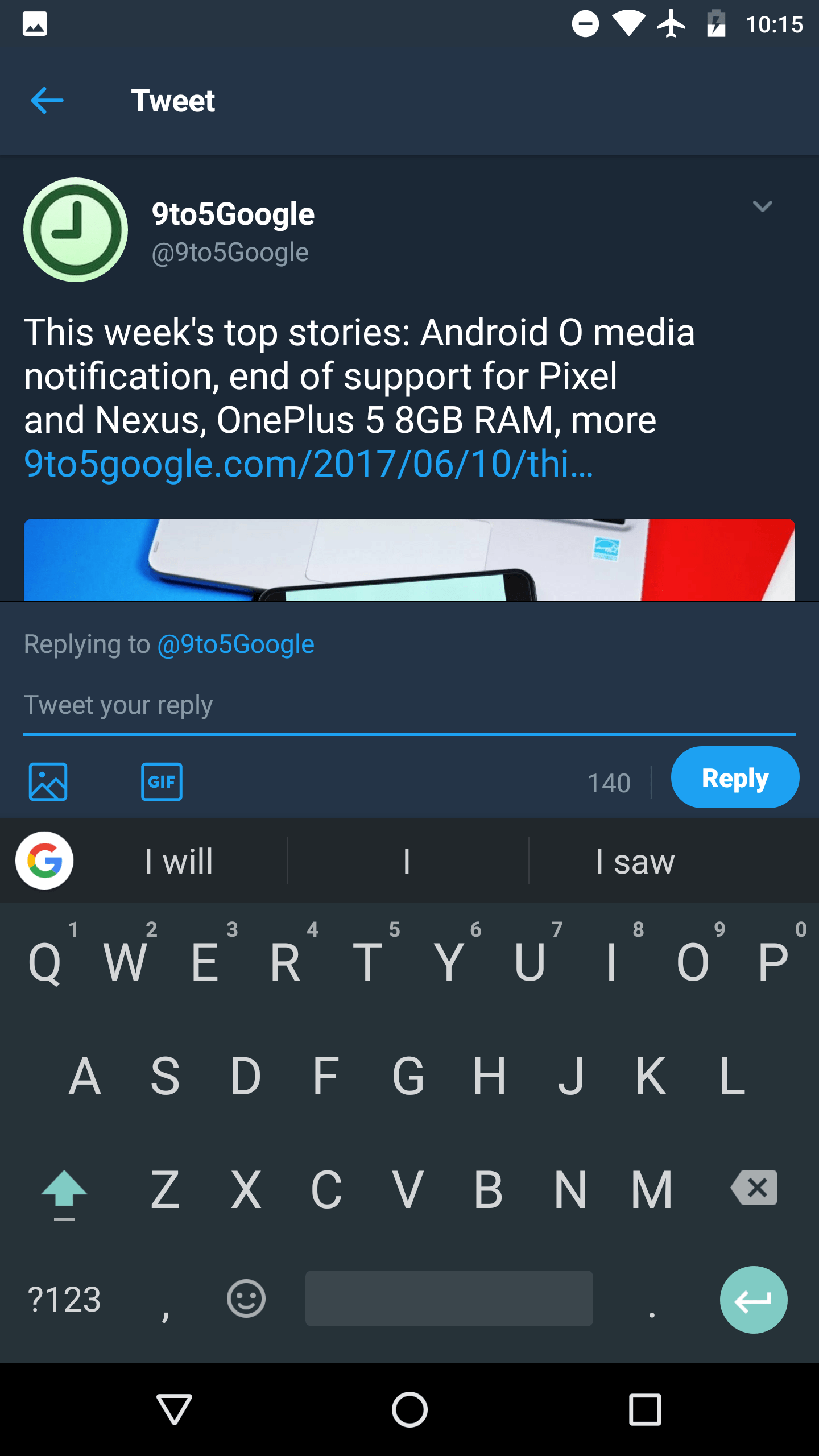Select the Tweet screen title
The width and height of the screenshot is (819, 1456).
(x=173, y=100)
